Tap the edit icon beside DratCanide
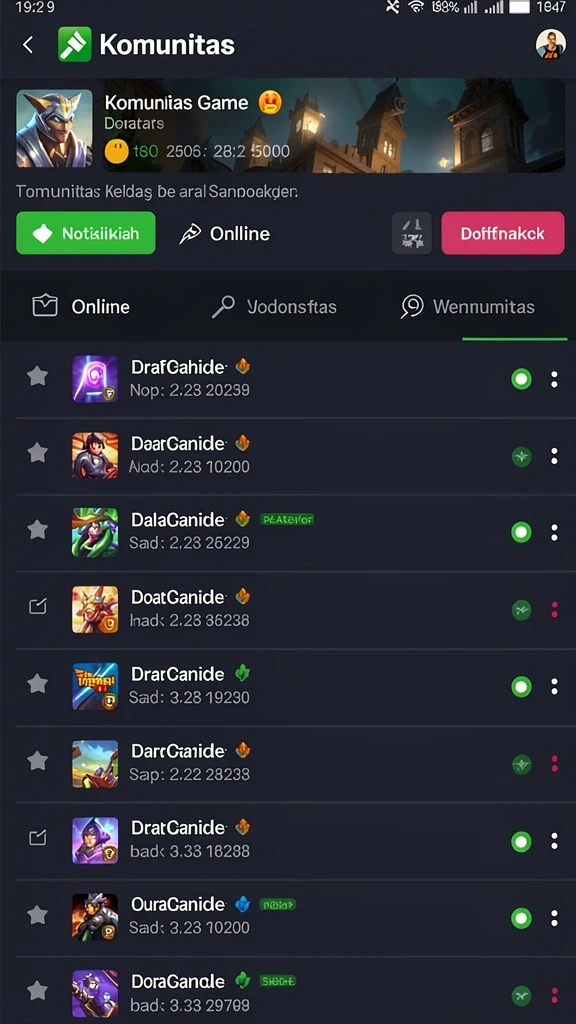The height and width of the screenshot is (1024, 576). coord(38,838)
